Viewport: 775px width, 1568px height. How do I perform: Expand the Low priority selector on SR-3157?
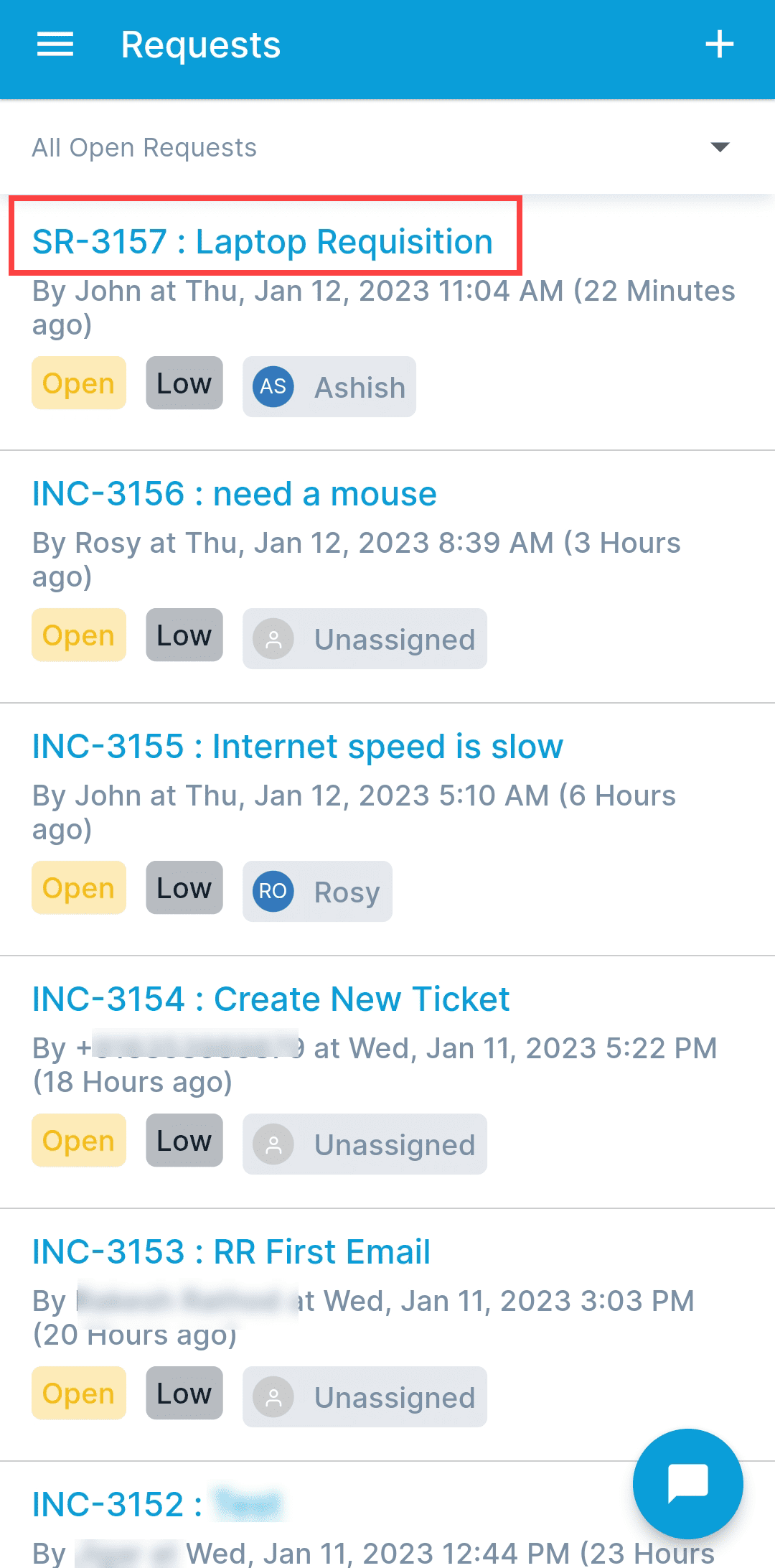click(184, 383)
